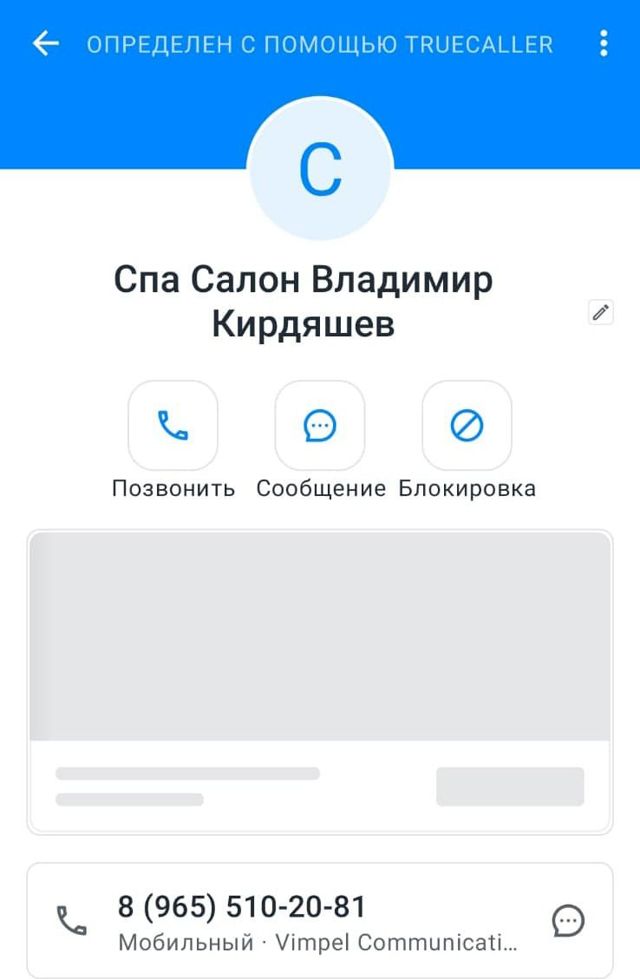This screenshot has height=979, width=640.
Task: Call the number 8 (965) 510-20-81
Action: 242,907
